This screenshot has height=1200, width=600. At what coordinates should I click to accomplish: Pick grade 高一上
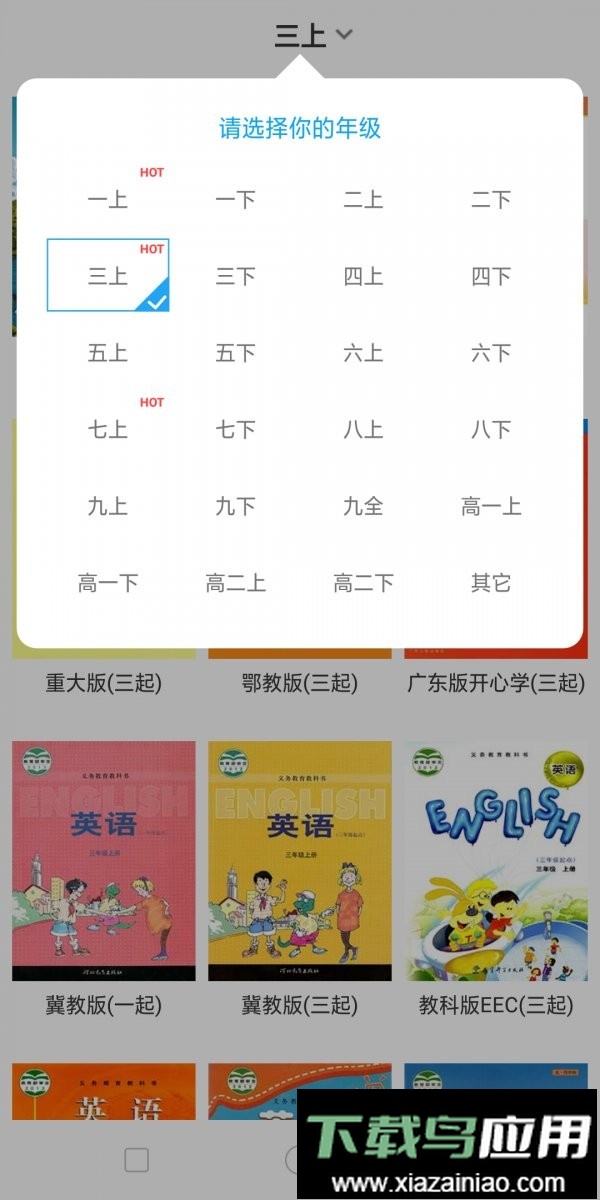click(491, 506)
